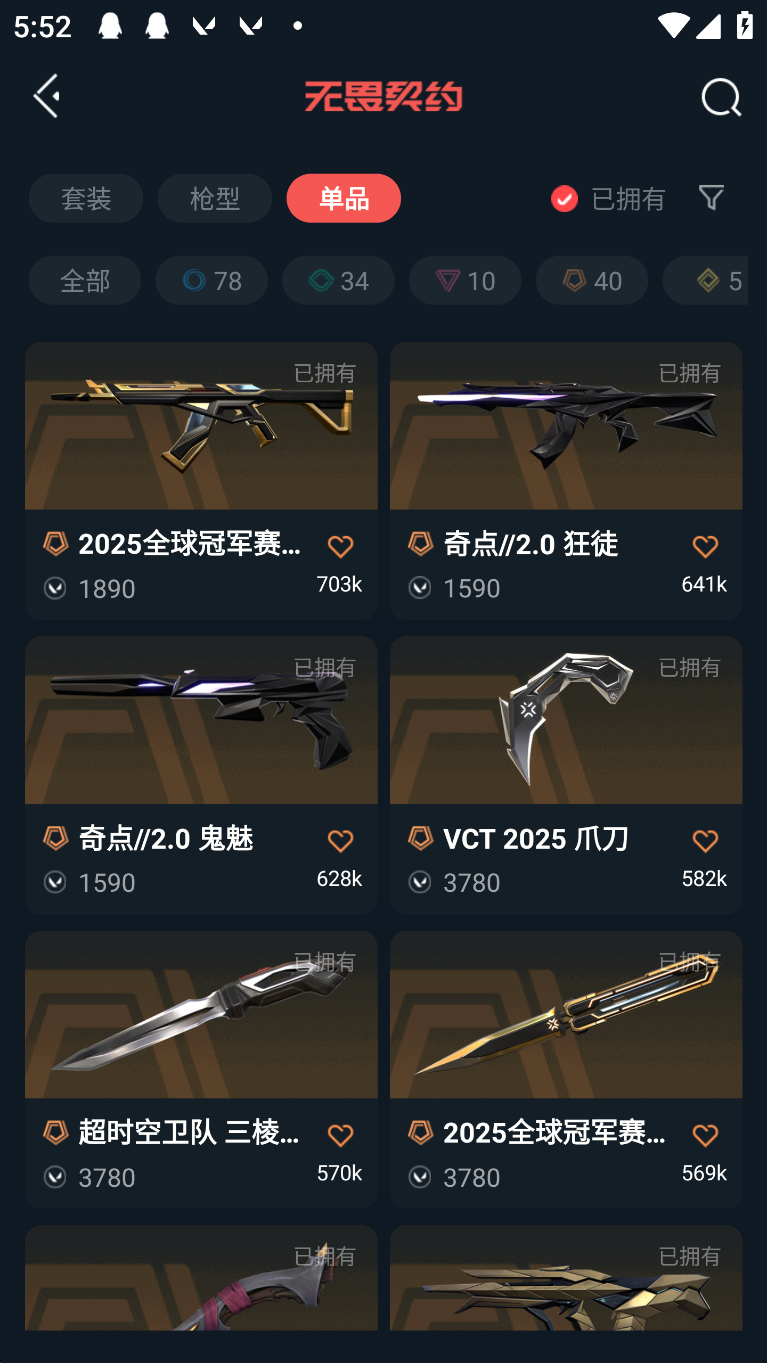Open search with the magnifier icon
The image size is (767, 1363).
(x=720, y=97)
